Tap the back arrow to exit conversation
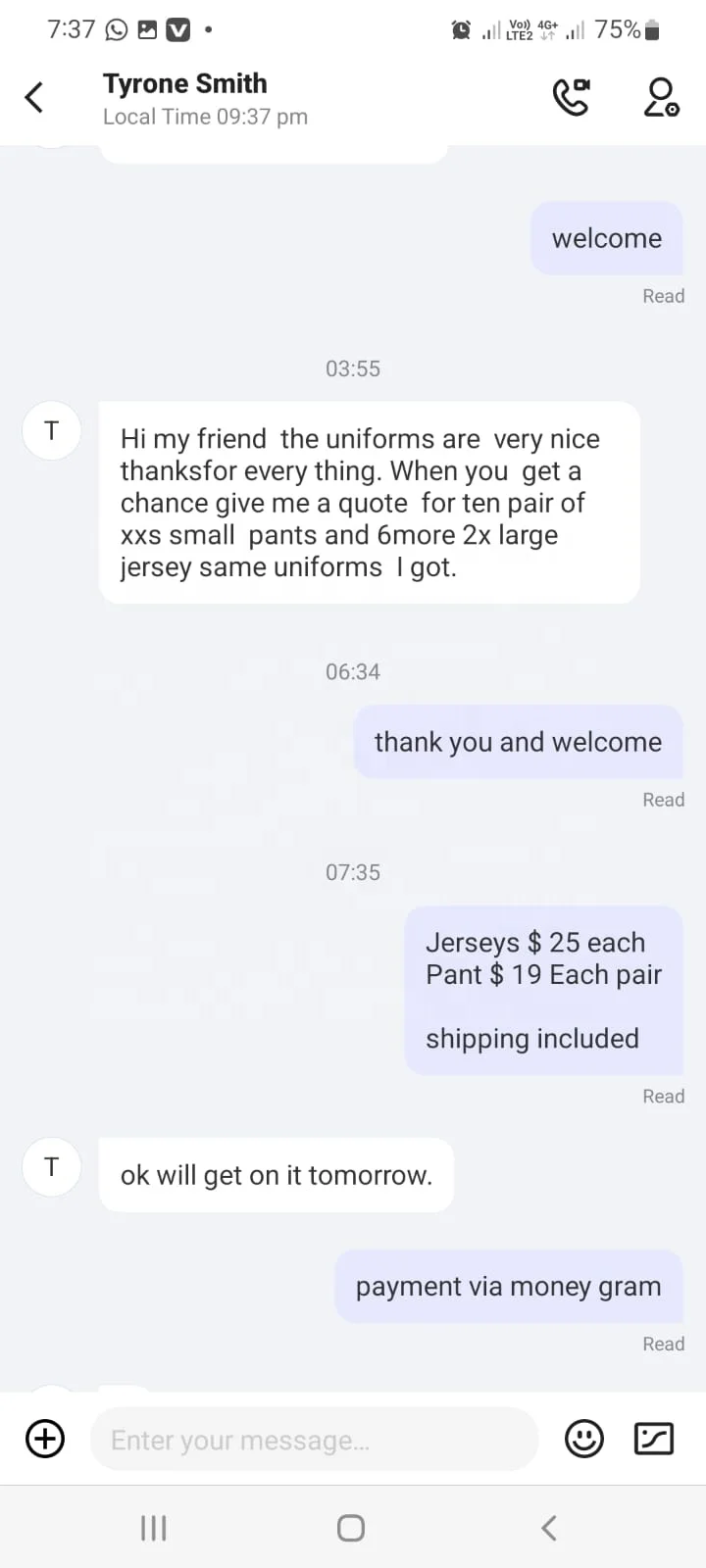The width and height of the screenshot is (706, 1568). point(34,97)
